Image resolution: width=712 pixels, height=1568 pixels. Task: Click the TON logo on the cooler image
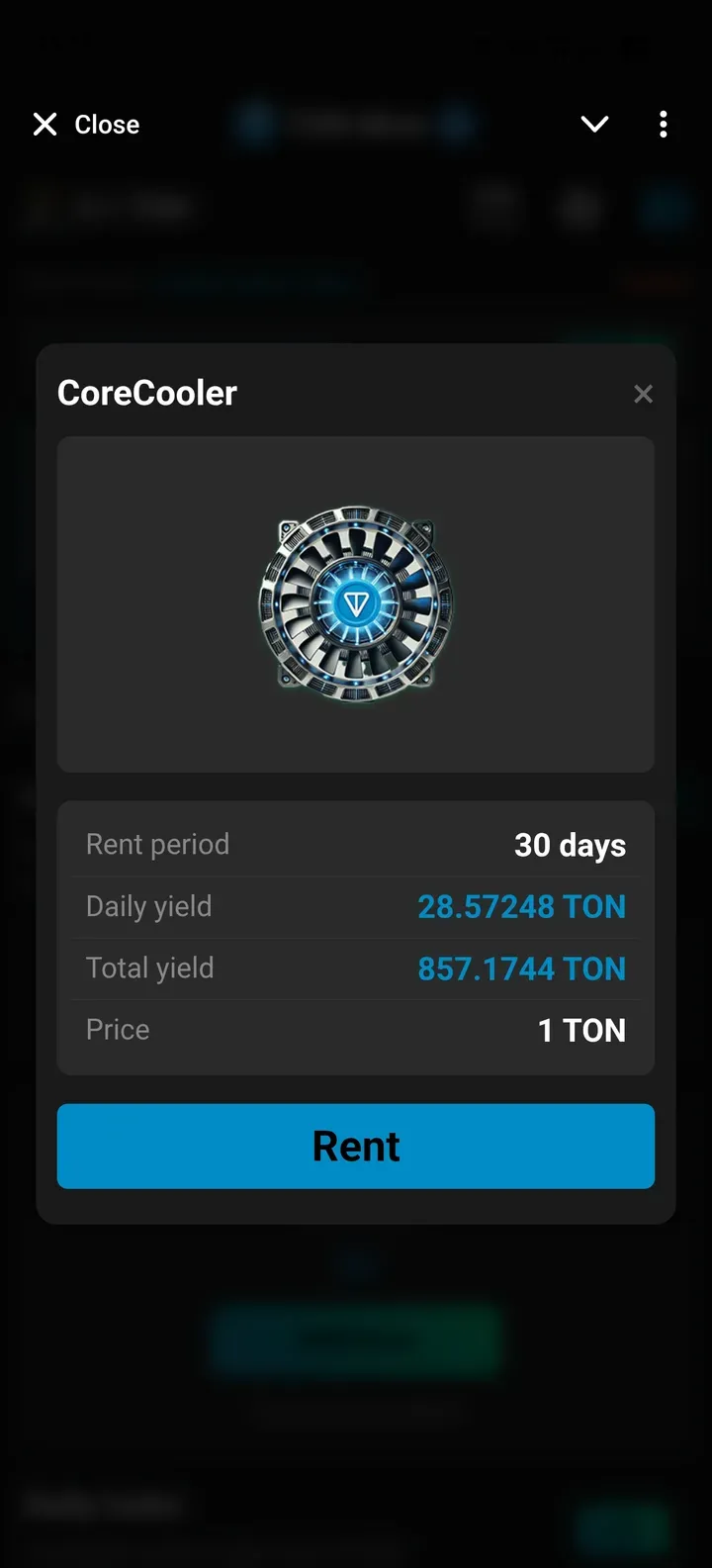click(356, 601)
